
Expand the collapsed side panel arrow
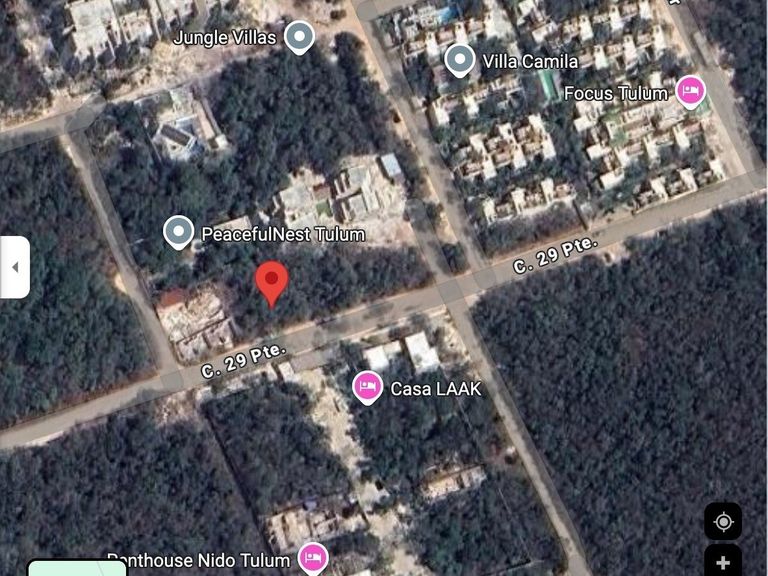pos(14,267)
